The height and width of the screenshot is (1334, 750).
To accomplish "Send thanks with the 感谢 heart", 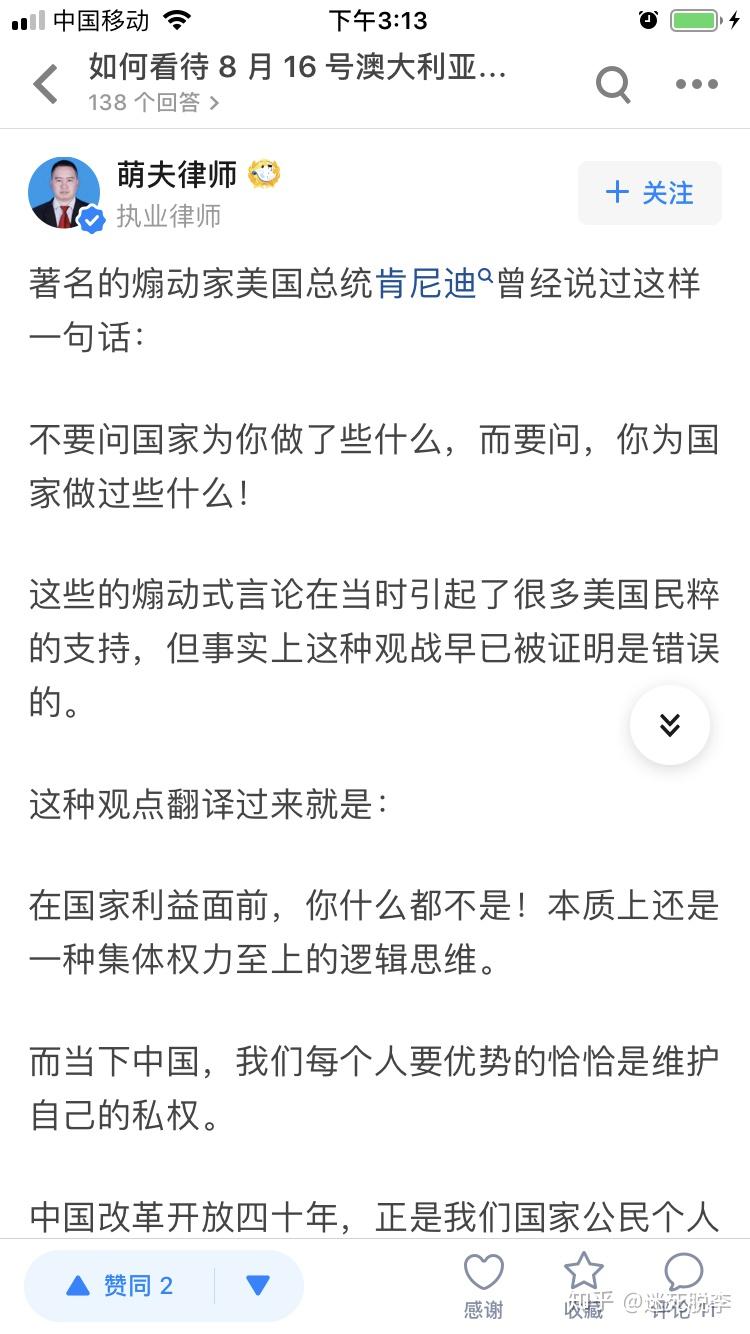I will pos(483,1285).
